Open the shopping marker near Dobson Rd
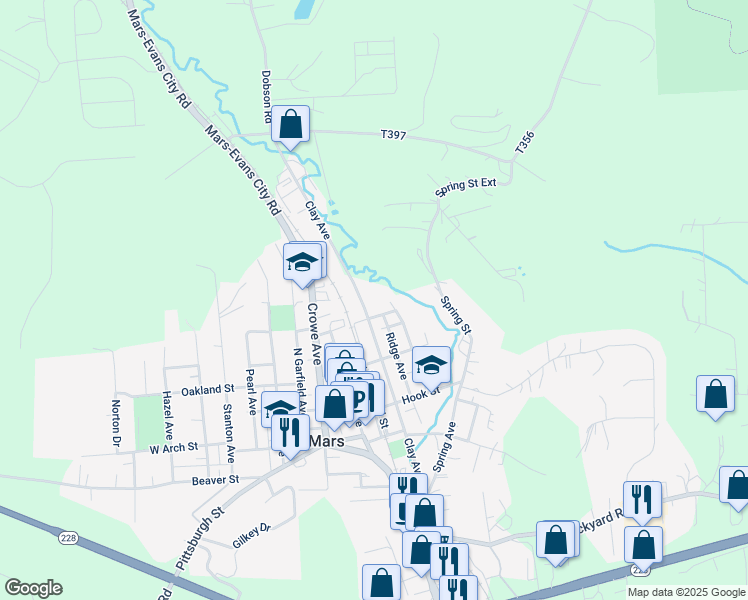 [x=290, y=125]
